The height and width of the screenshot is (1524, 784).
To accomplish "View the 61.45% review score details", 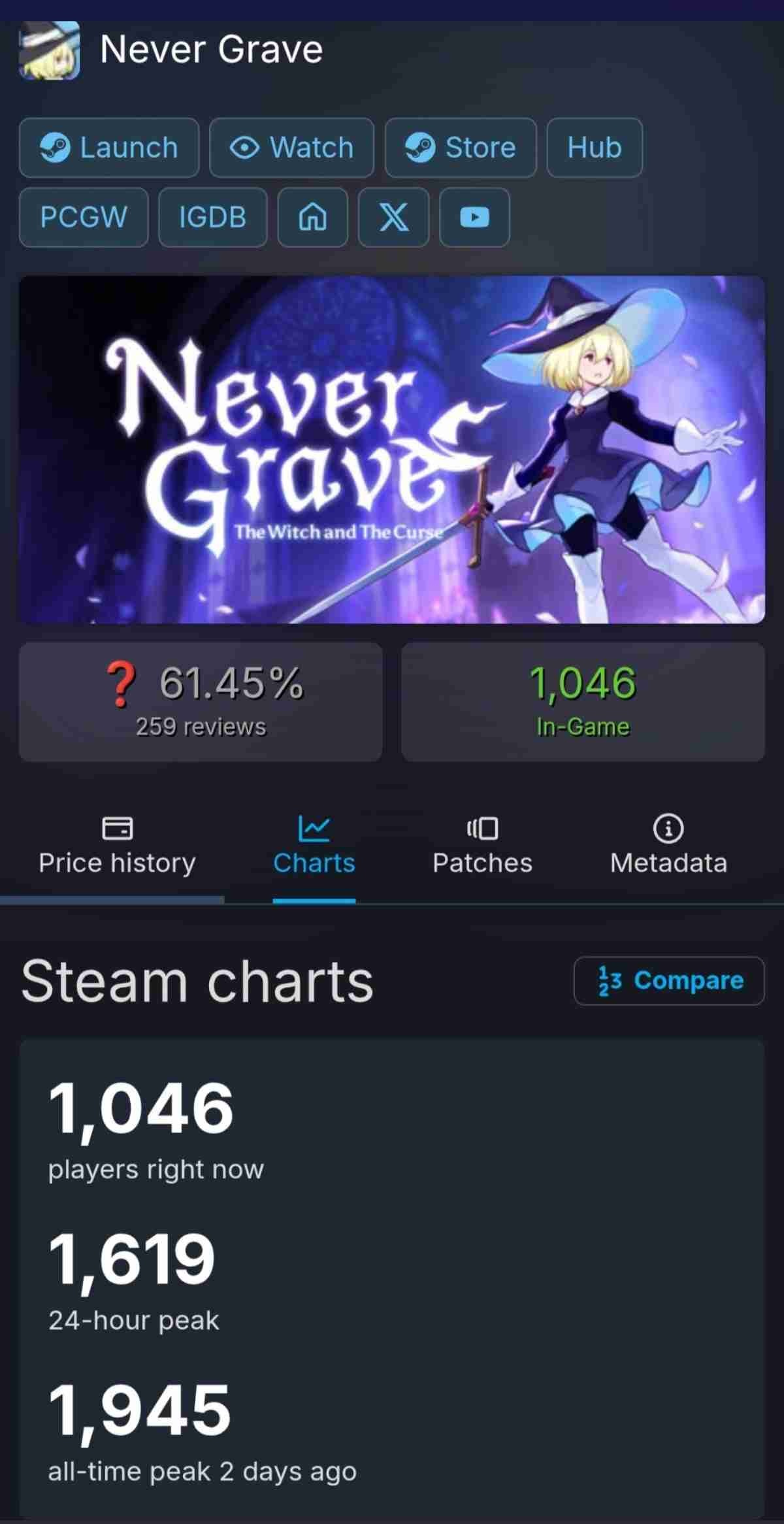I will [x=201, y=701].
